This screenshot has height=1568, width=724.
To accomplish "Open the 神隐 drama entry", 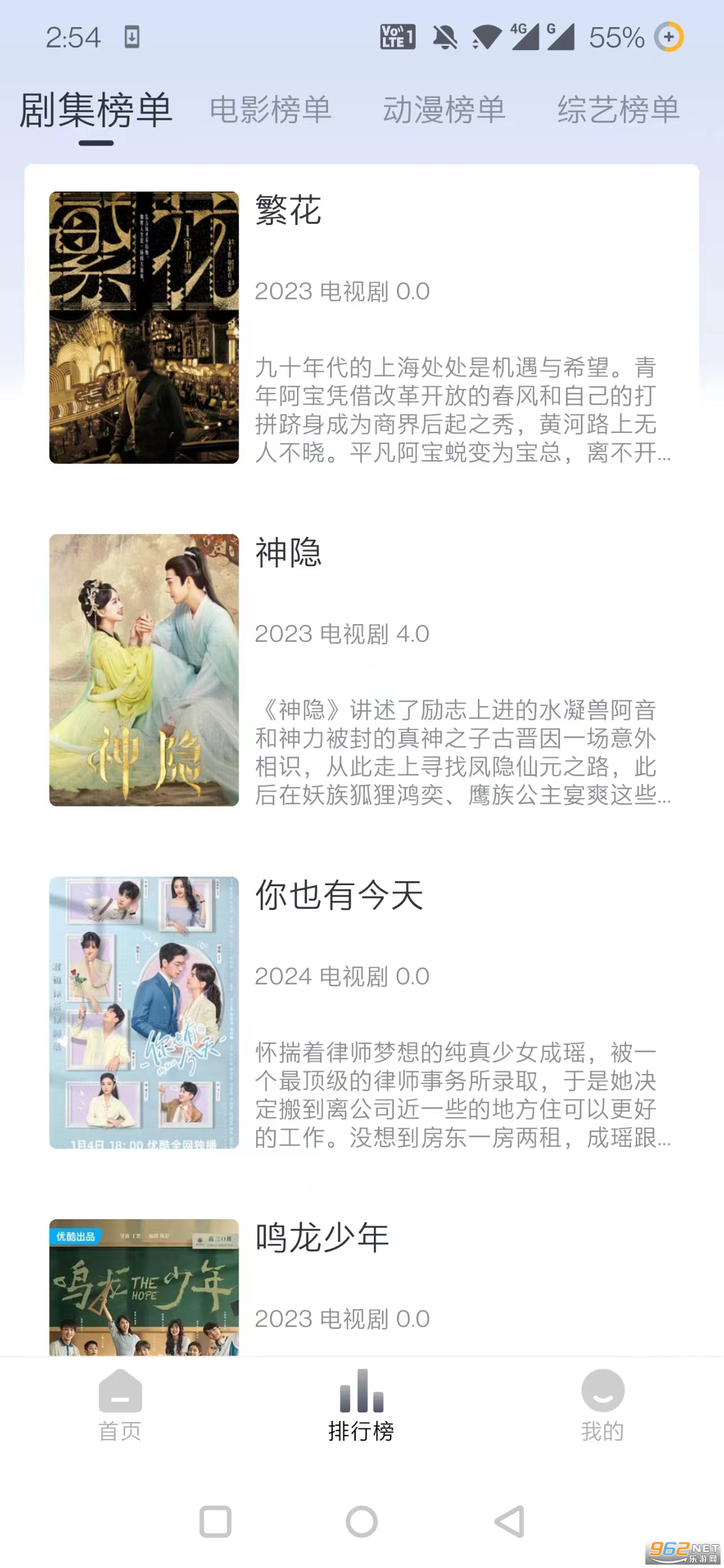I will tap(361, 670).
